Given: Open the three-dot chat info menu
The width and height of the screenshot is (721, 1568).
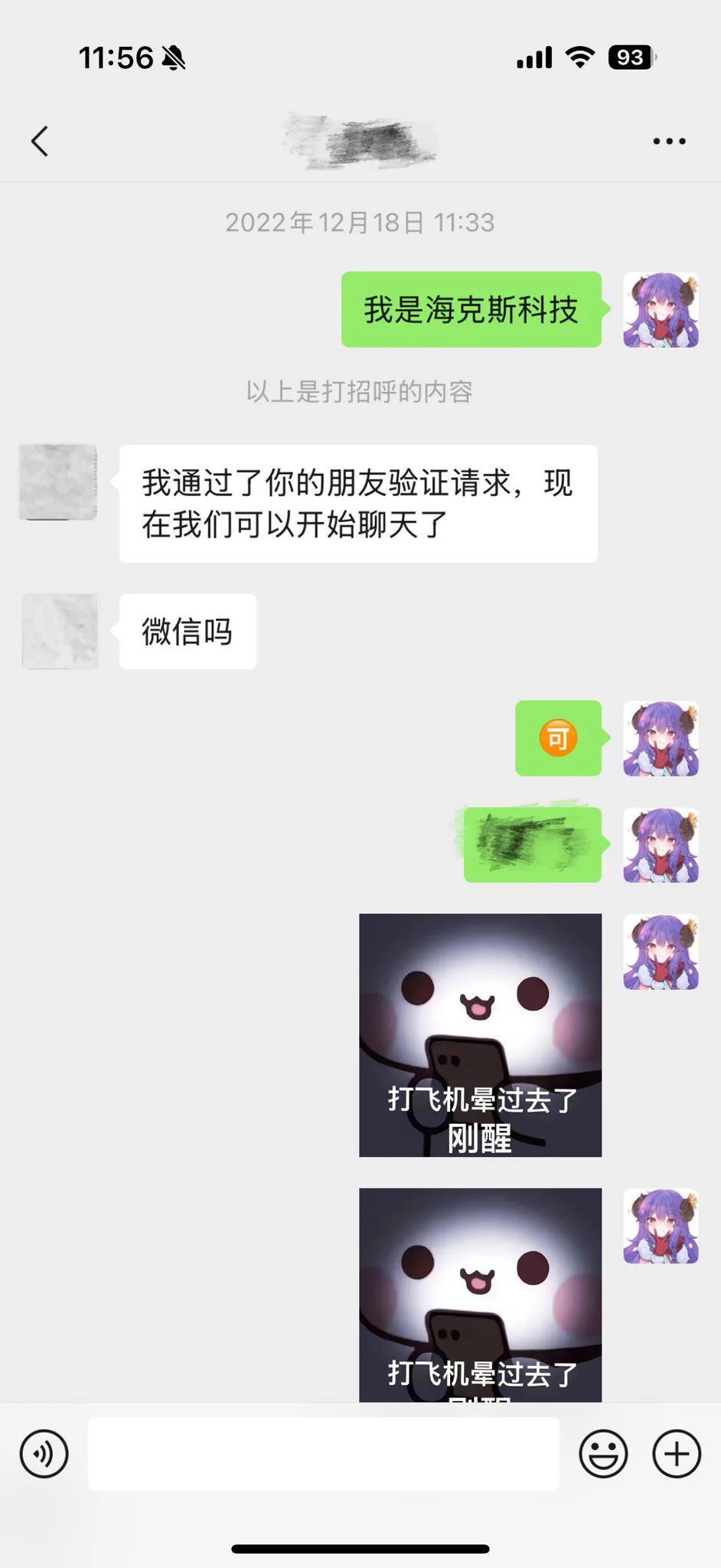Looking at the screenshot, I should coord(669,141).
